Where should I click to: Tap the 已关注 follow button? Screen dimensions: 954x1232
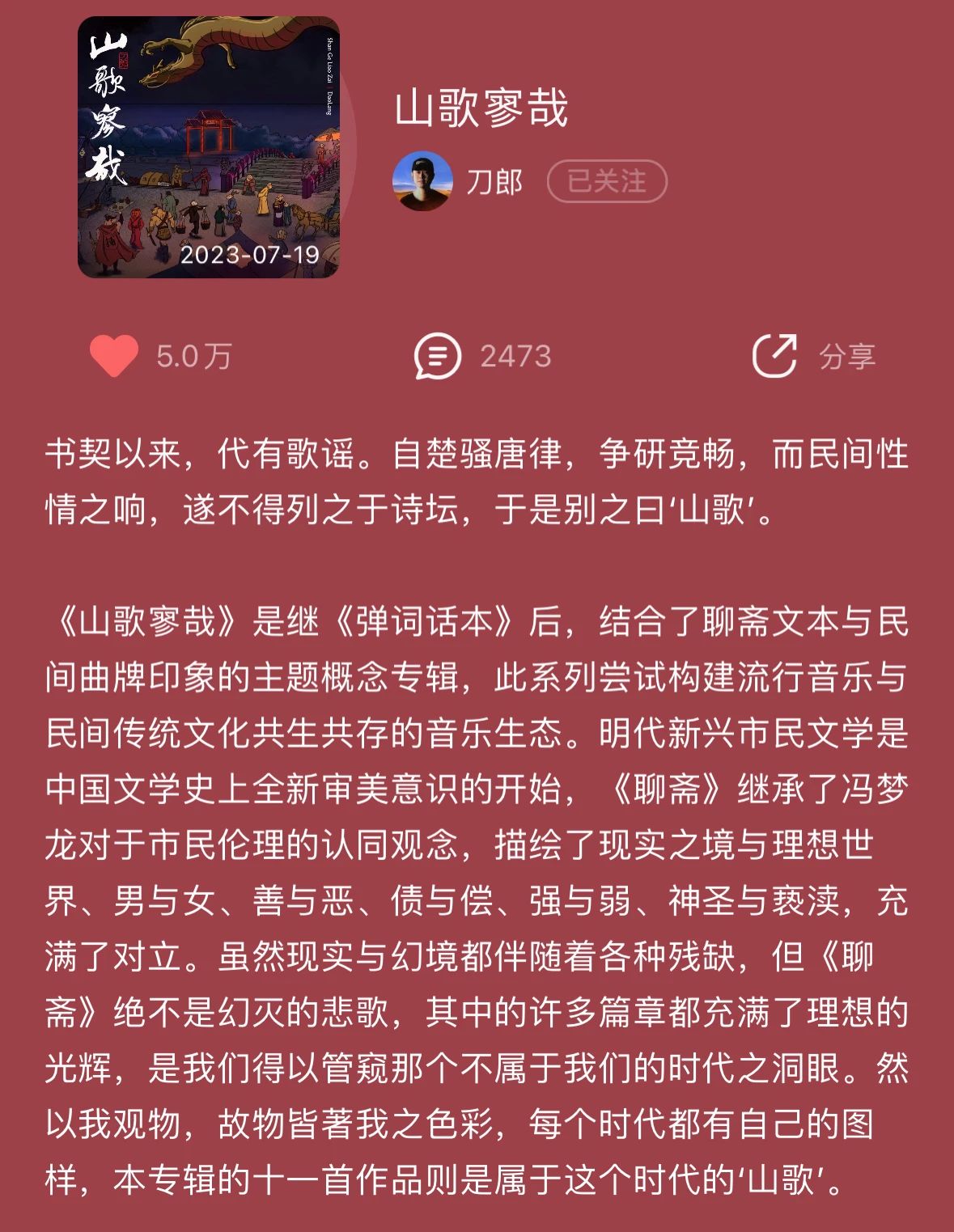(607, 181)
